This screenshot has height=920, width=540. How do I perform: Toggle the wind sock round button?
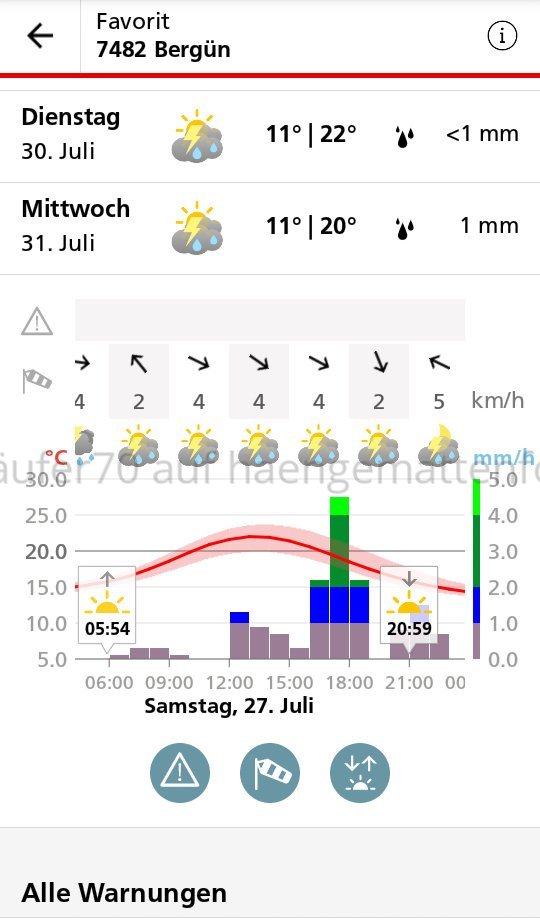point(270,773)
